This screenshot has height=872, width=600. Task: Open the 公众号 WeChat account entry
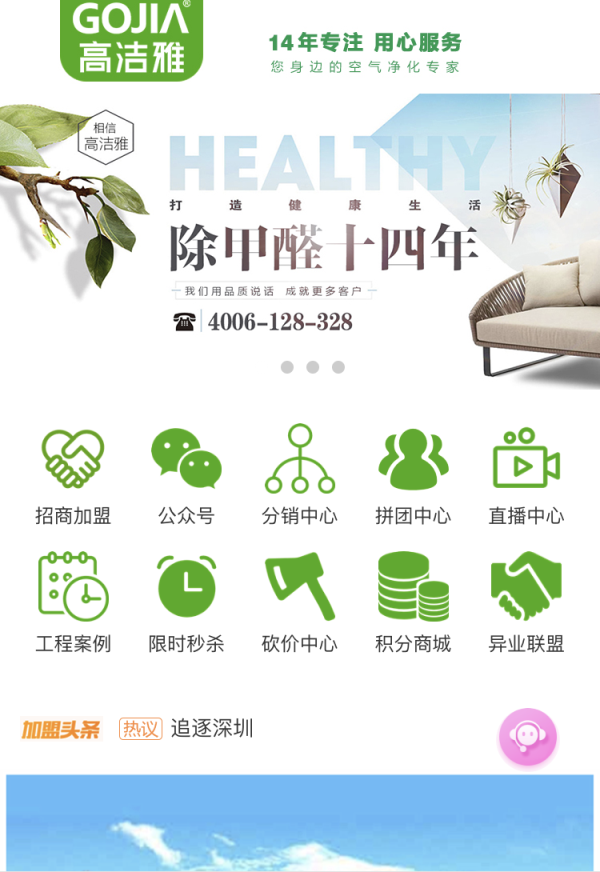tap(186, 476)
